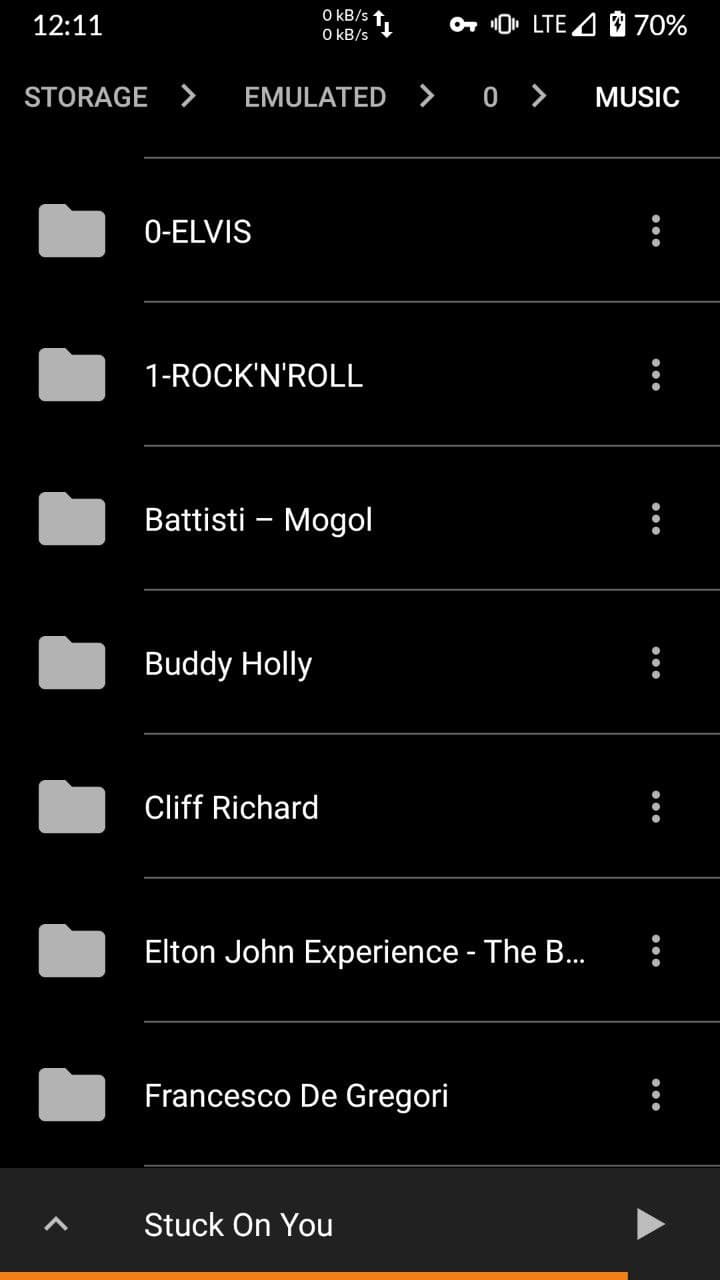Show more options for 1-ROCK'N'ROLL
Image resolution: width=720 pixels, height=1280 pixels.
click(x=656, y=375)
